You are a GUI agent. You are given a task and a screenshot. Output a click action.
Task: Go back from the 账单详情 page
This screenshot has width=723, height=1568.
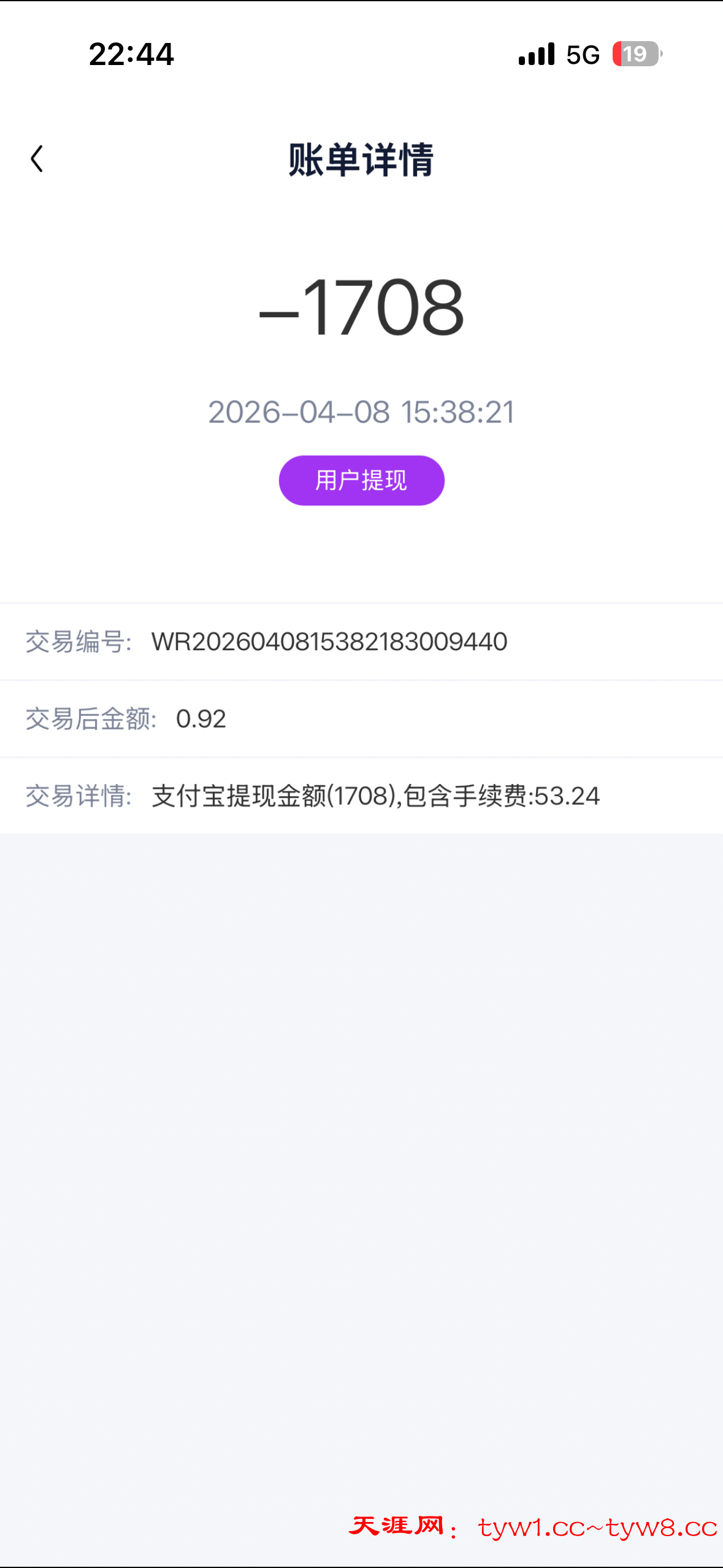pyautogui.click(x=37, y=159)
